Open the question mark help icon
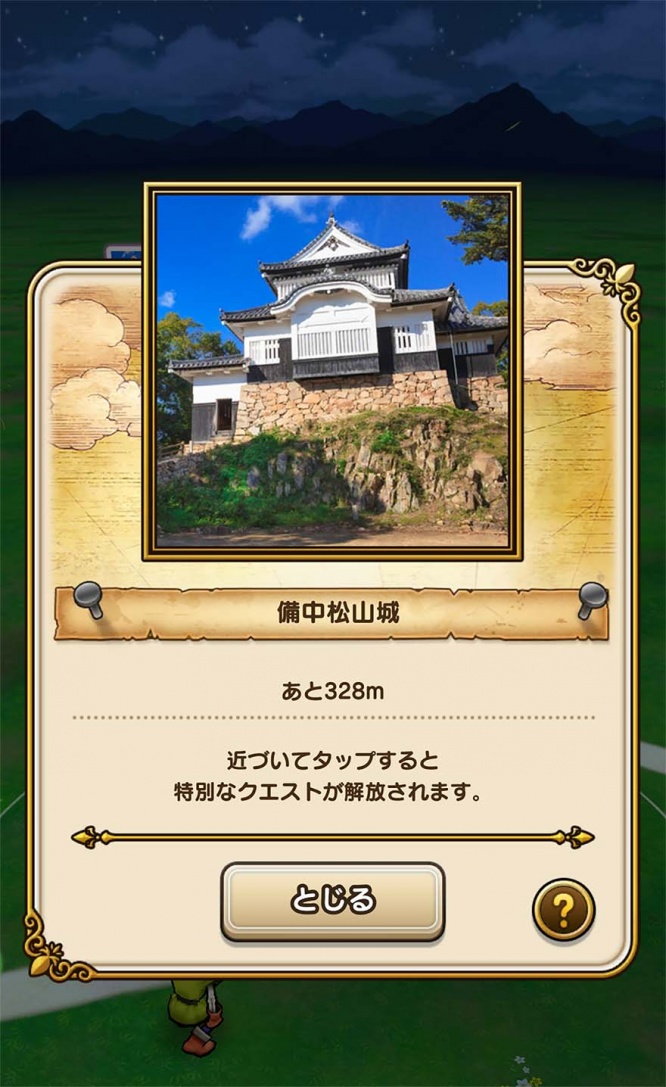666x1087 pixels. (x=563, y=909)
